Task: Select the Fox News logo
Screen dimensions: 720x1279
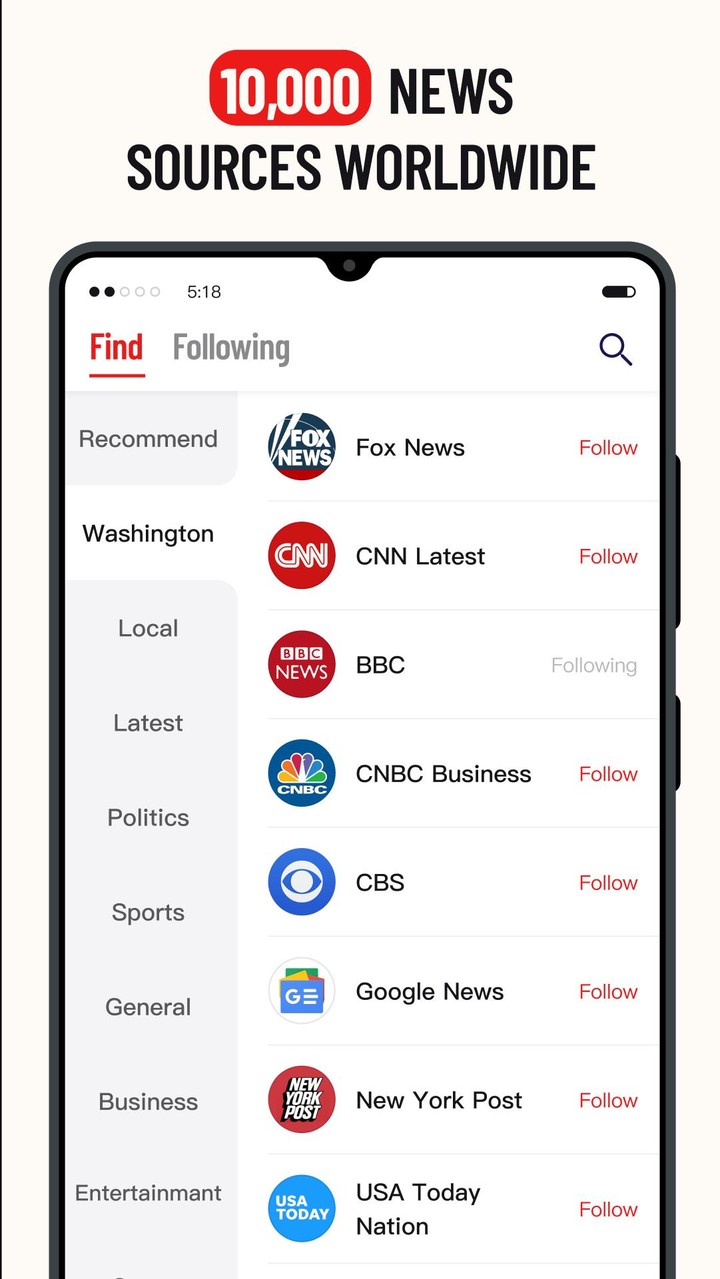Action: point(302,447)
